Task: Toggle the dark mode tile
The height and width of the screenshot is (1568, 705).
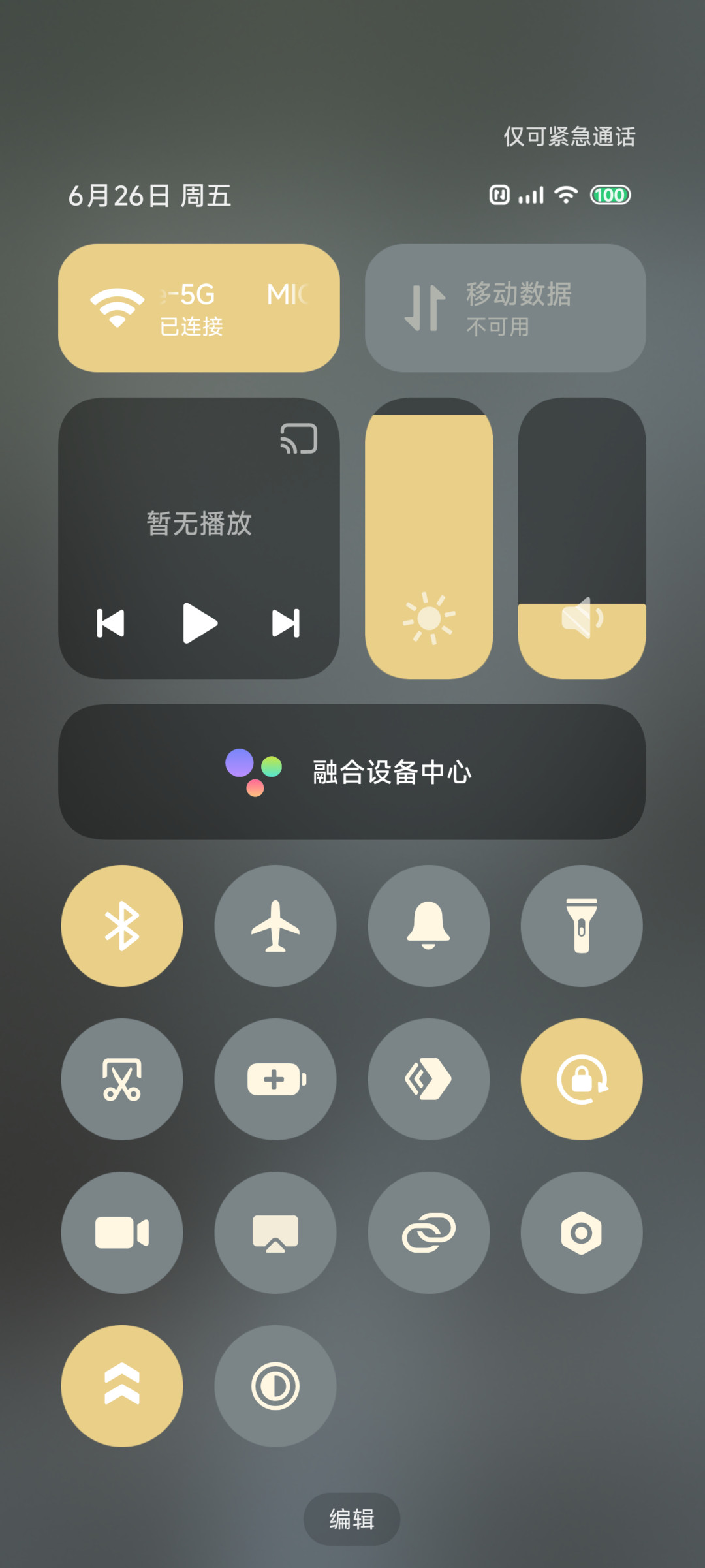Action: point(275,1386)
